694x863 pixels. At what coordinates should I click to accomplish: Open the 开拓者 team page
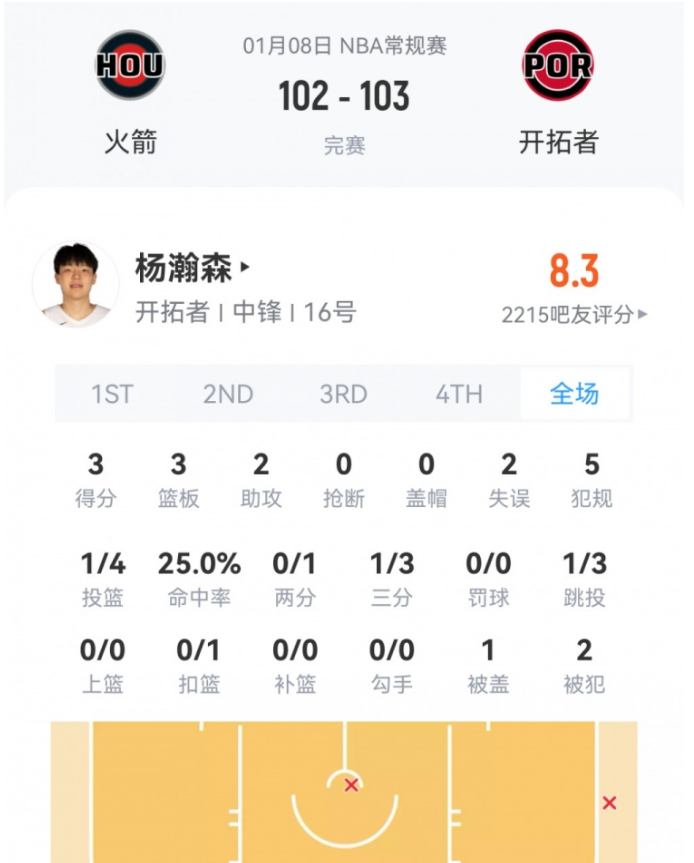[557, 90]
